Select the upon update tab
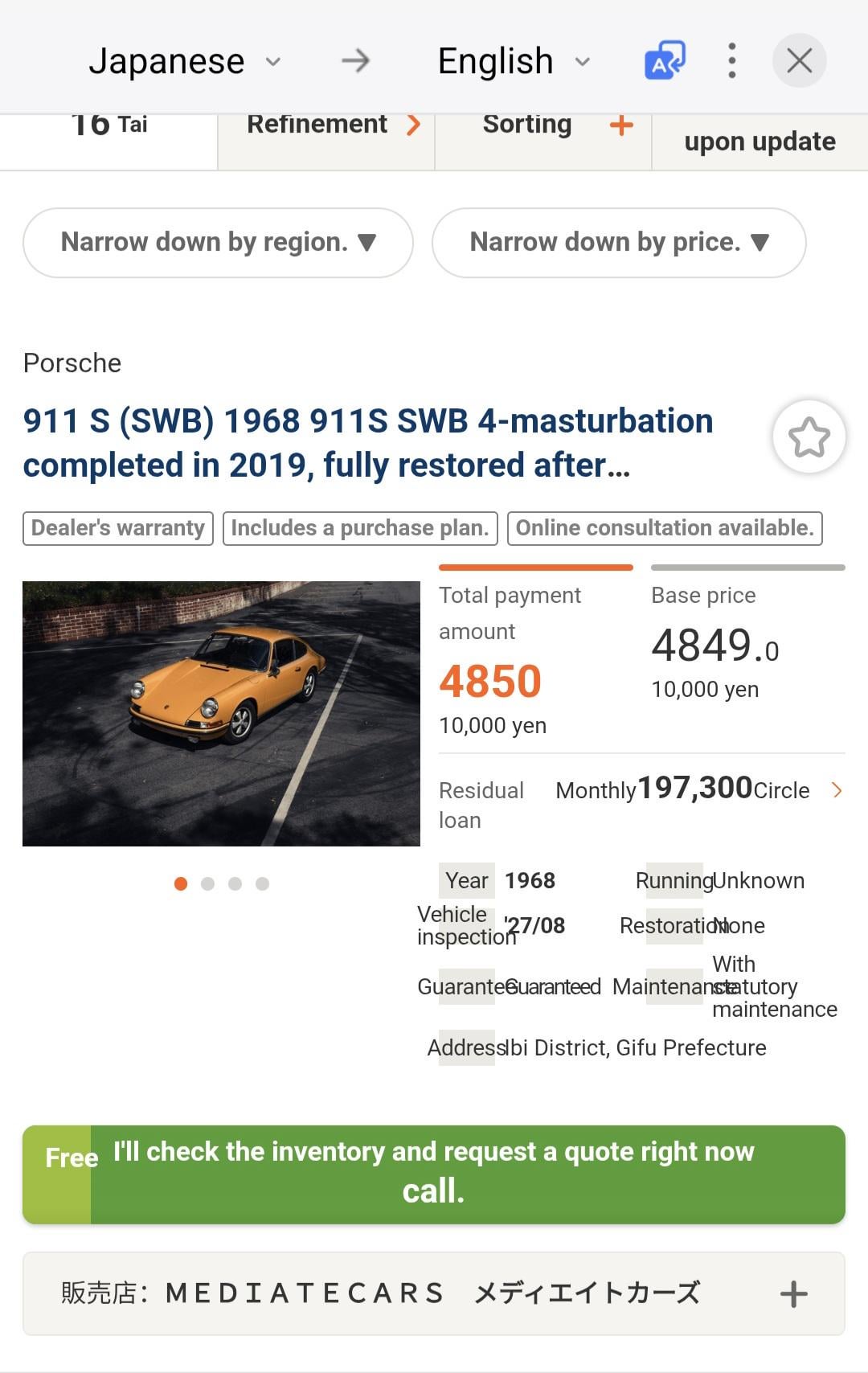This screenshot has height=1373, width=868. (759, 141)
